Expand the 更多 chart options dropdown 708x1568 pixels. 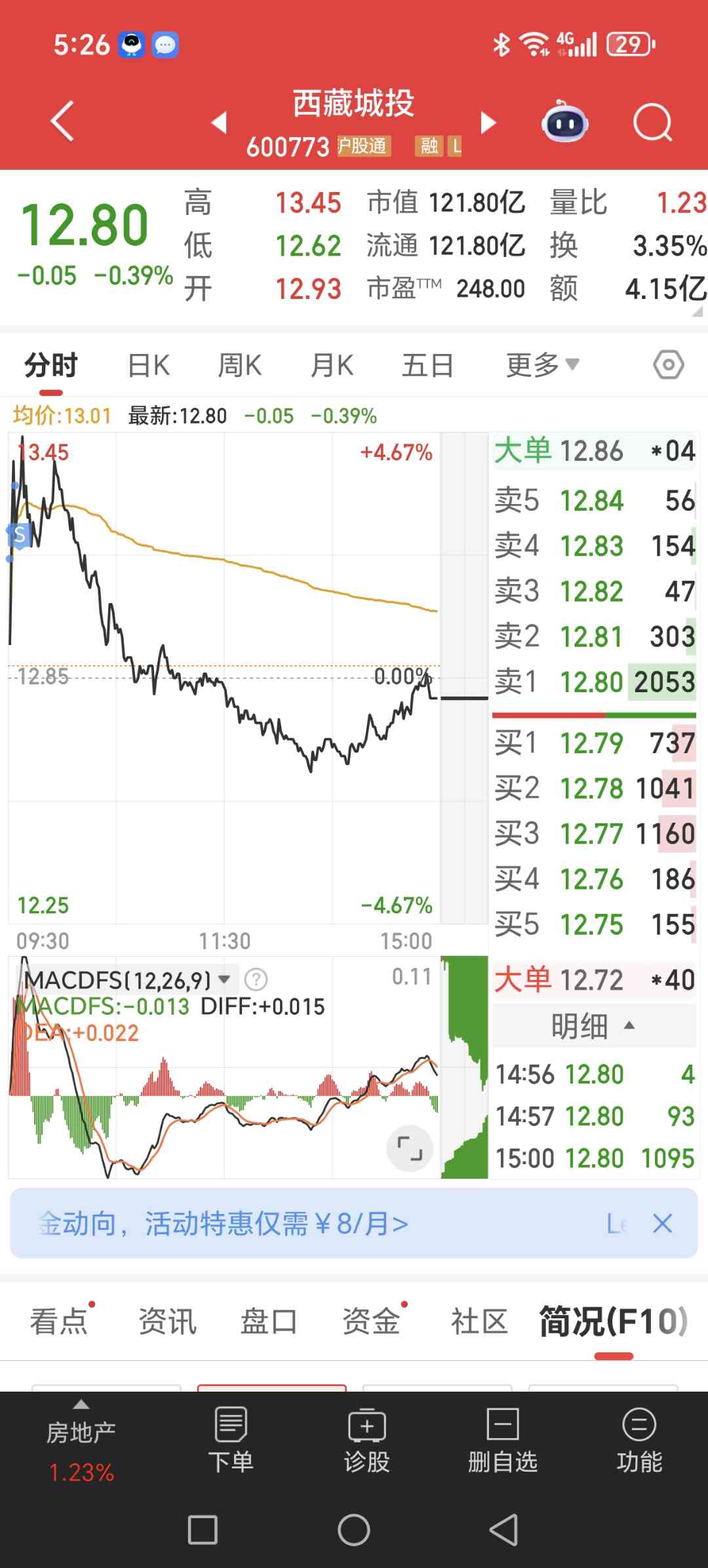point(542,365)
